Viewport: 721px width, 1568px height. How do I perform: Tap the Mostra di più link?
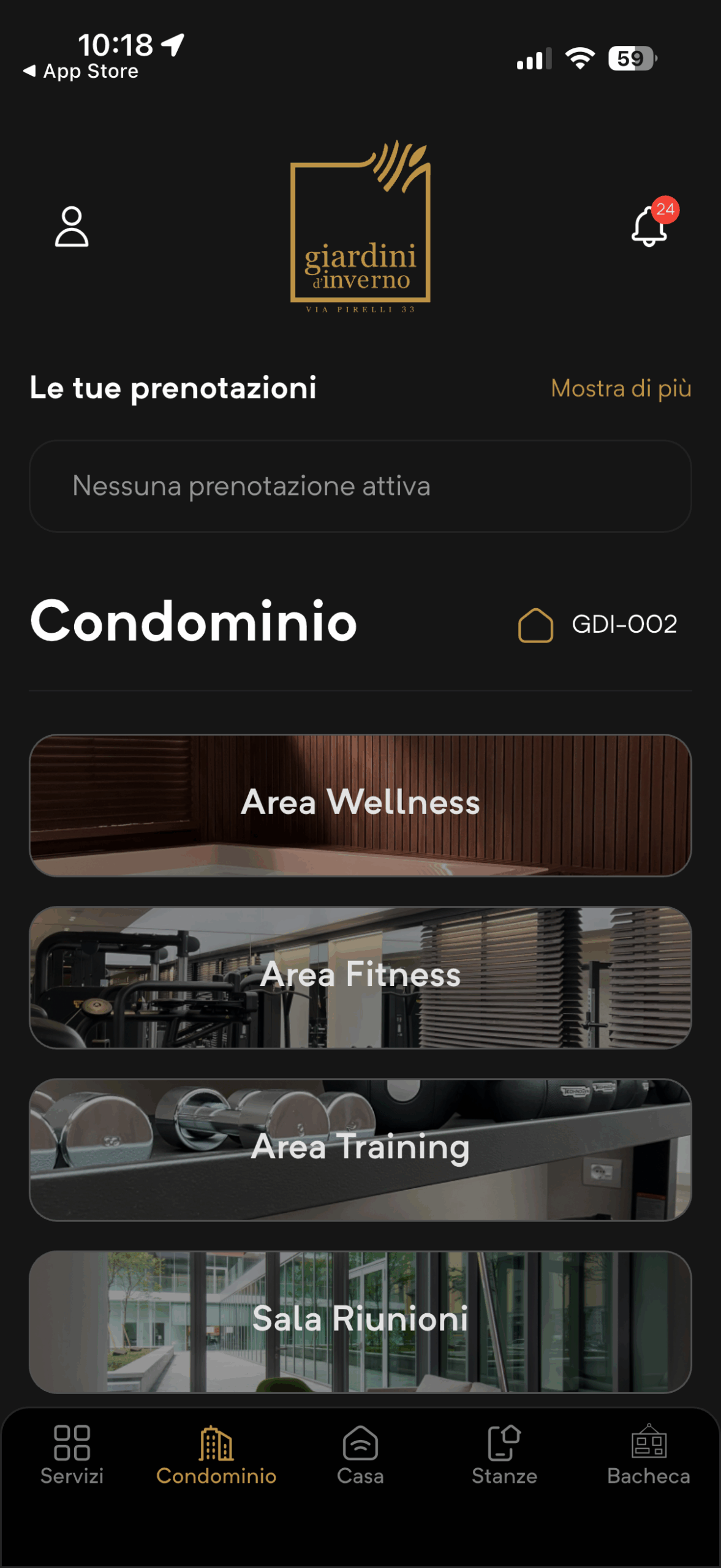pyautogui.click(x=621, y=388)
